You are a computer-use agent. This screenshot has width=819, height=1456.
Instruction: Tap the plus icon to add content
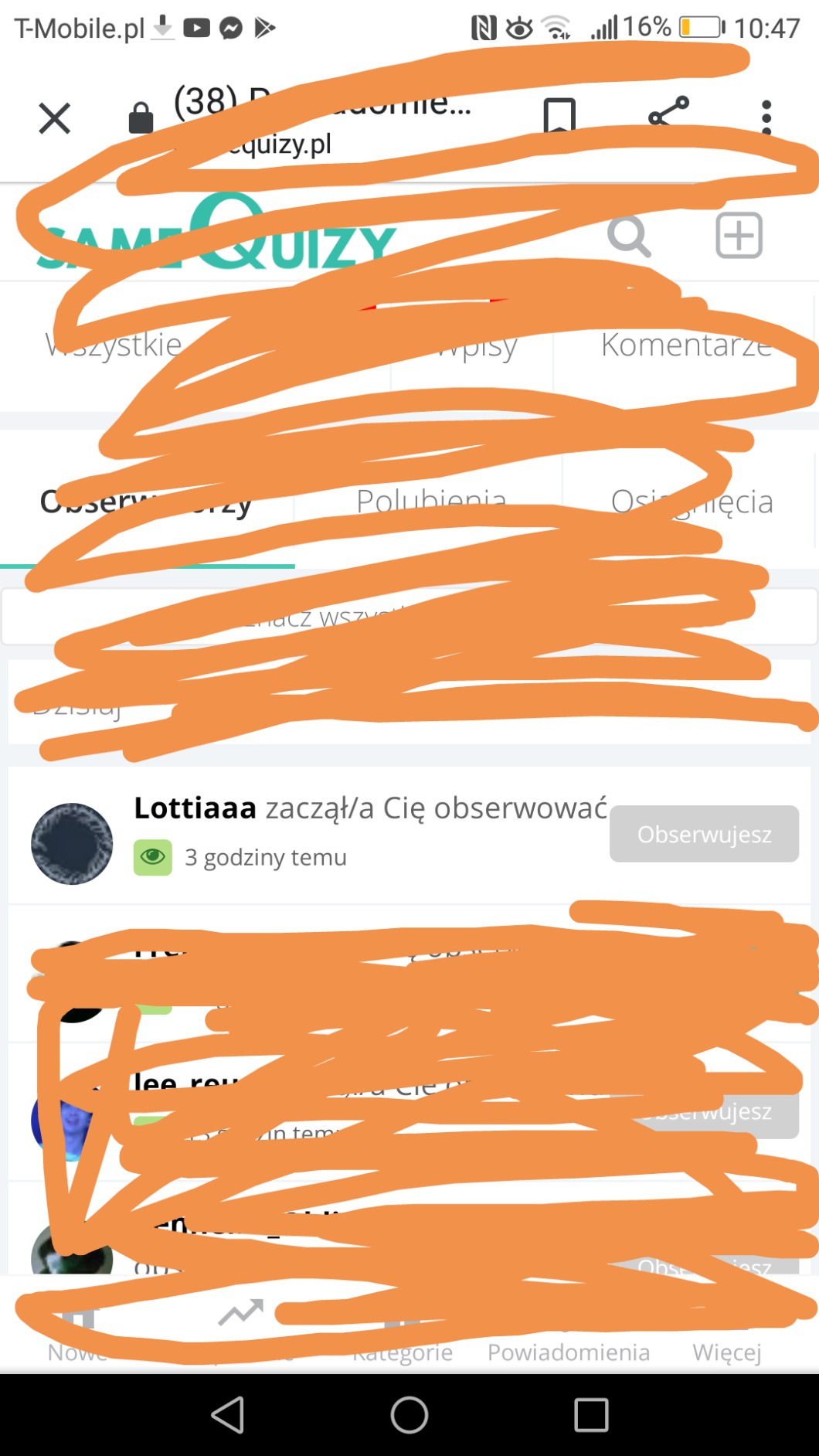click(739, 236)
